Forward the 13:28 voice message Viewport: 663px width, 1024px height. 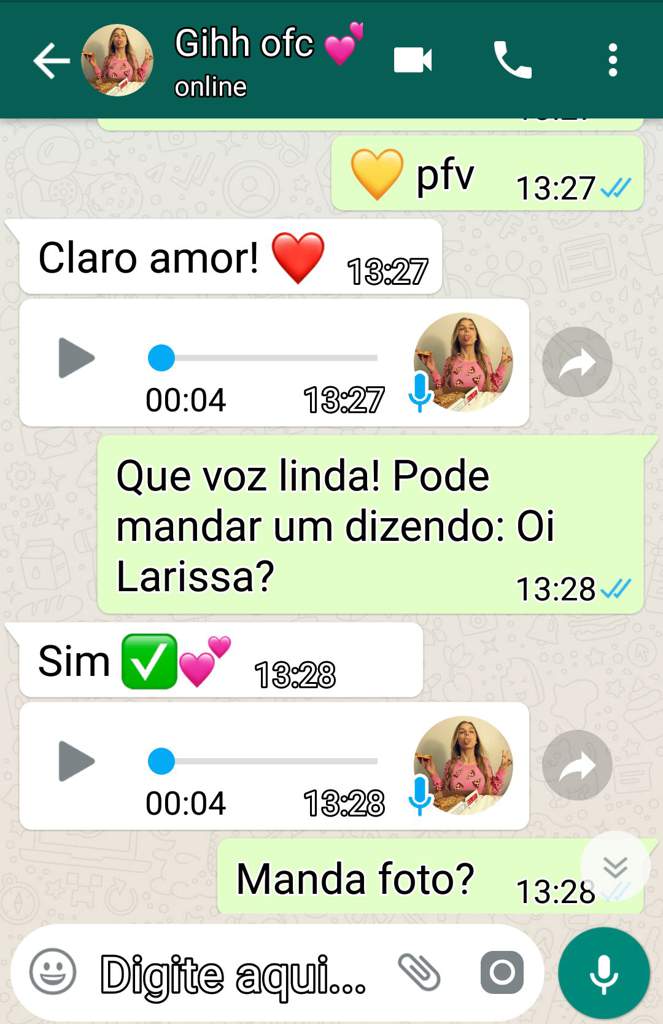point(577,765)
